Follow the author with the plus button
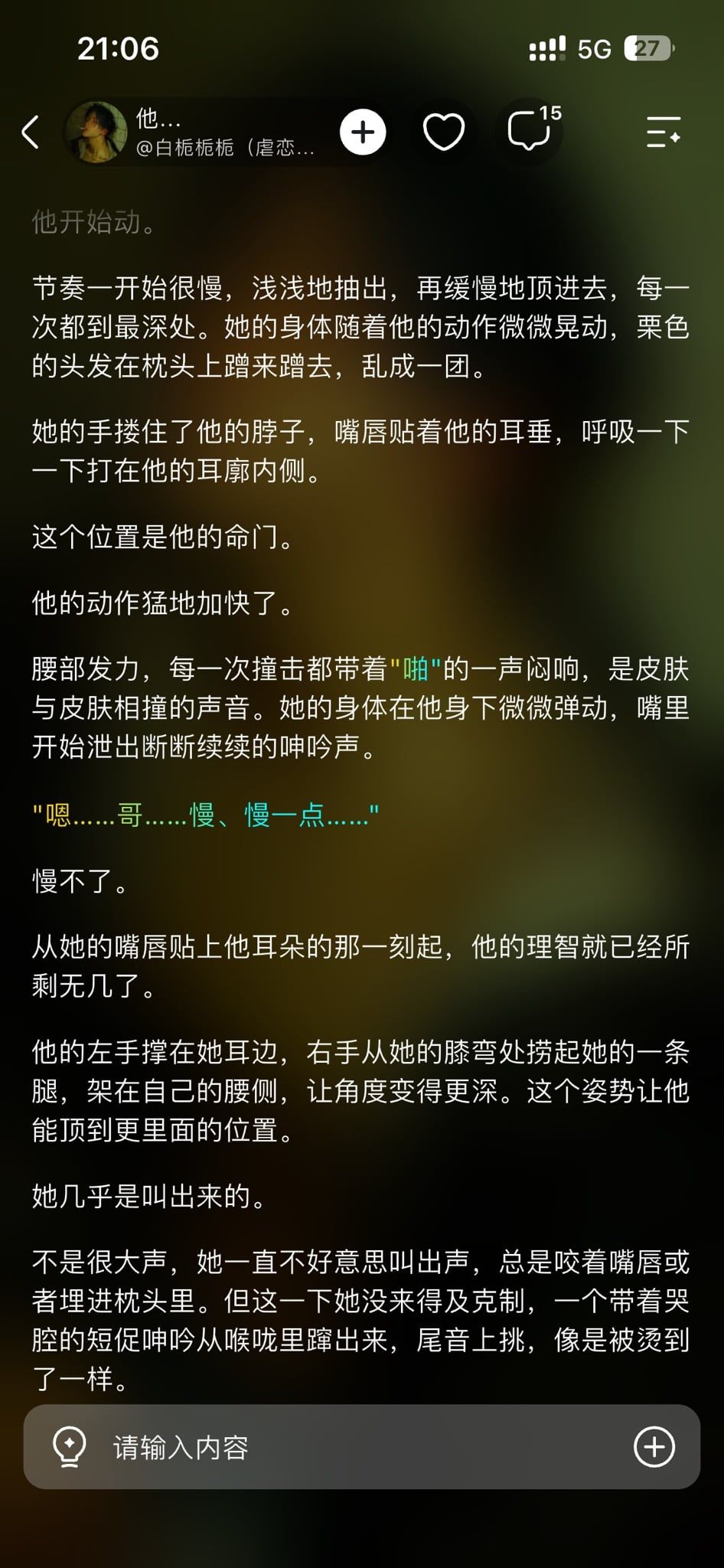Image resolution: width=724 pixels, height=1568 pixels. point(363,132)
